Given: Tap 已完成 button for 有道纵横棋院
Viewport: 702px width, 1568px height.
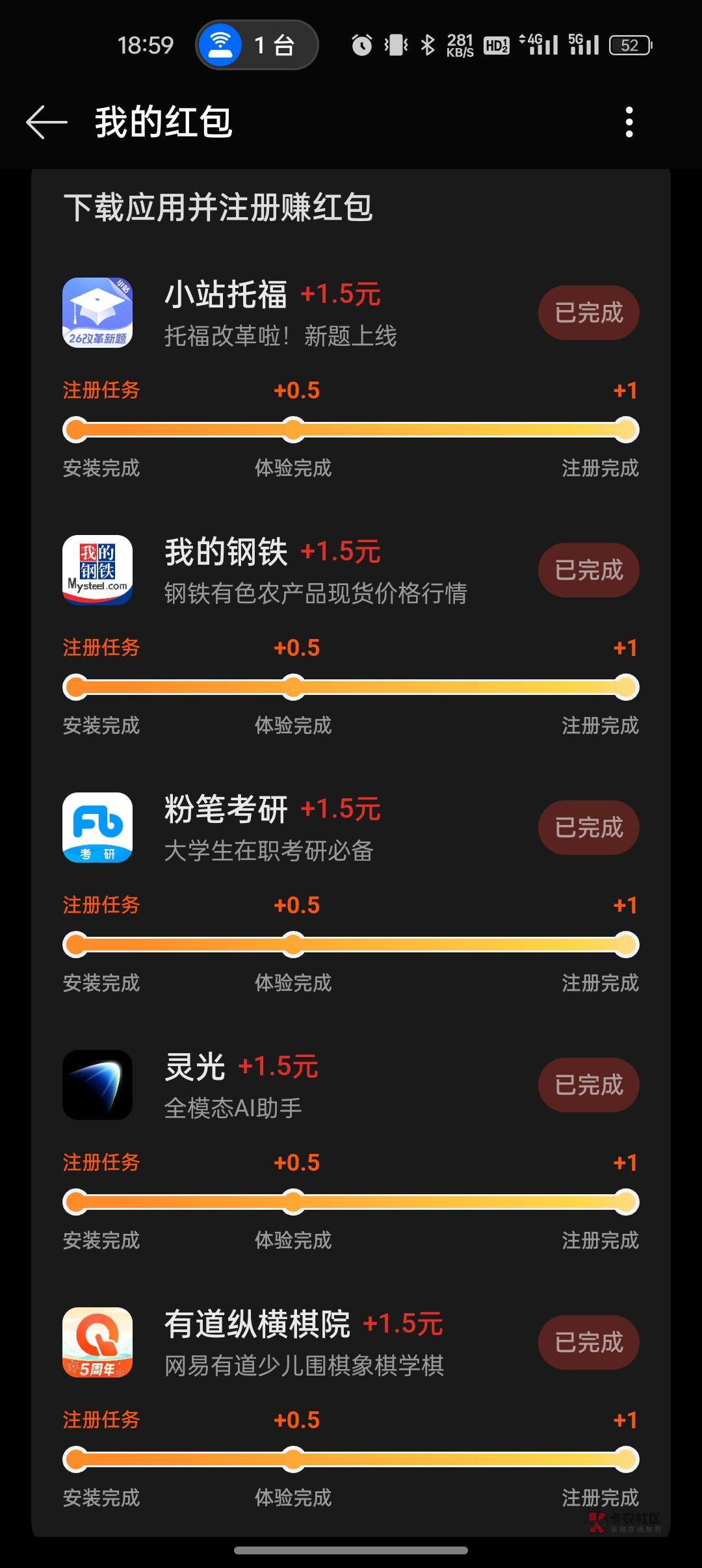Looking at the screenshot, I should click(588, 1342).
